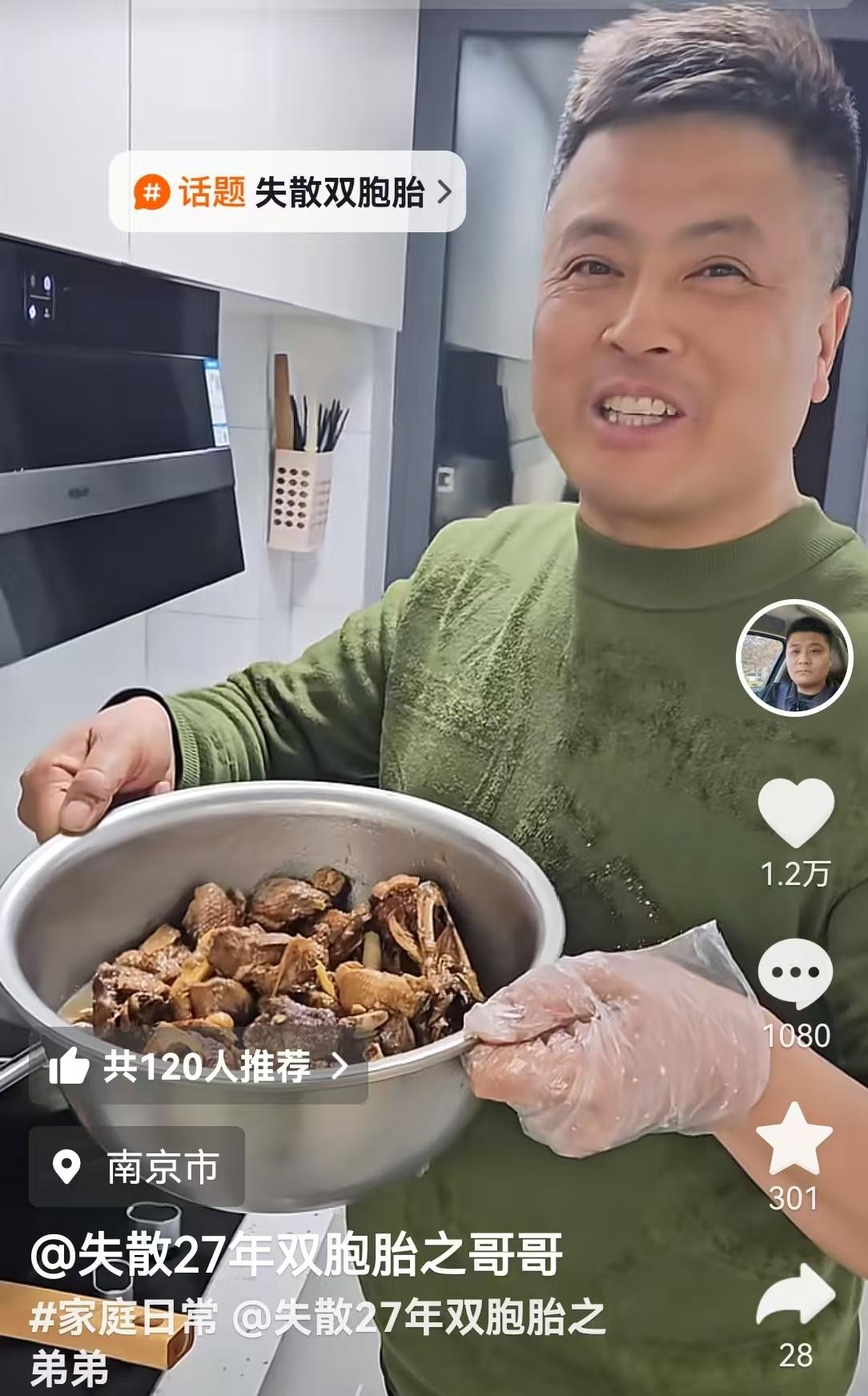Open the comments on this video
Screen dimensions: 868x1396
point(795,974)
